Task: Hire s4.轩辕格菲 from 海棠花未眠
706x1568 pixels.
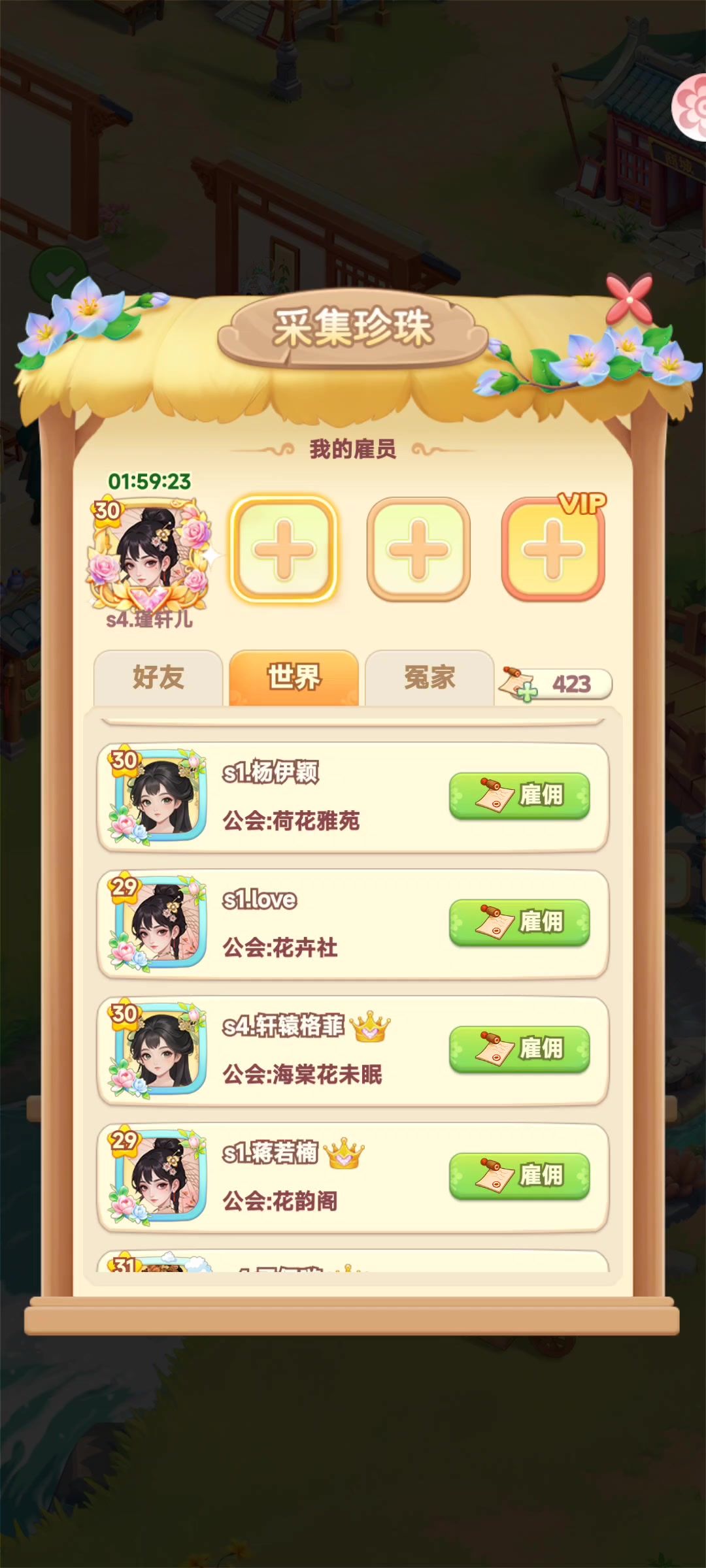Action: (x=519, y=1049)
